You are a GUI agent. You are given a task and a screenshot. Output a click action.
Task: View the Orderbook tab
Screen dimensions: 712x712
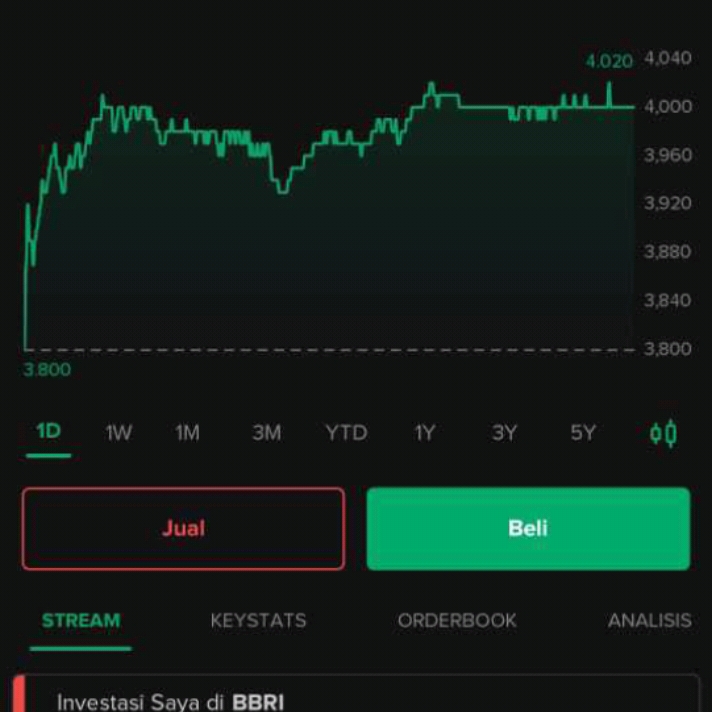(457, 620)
